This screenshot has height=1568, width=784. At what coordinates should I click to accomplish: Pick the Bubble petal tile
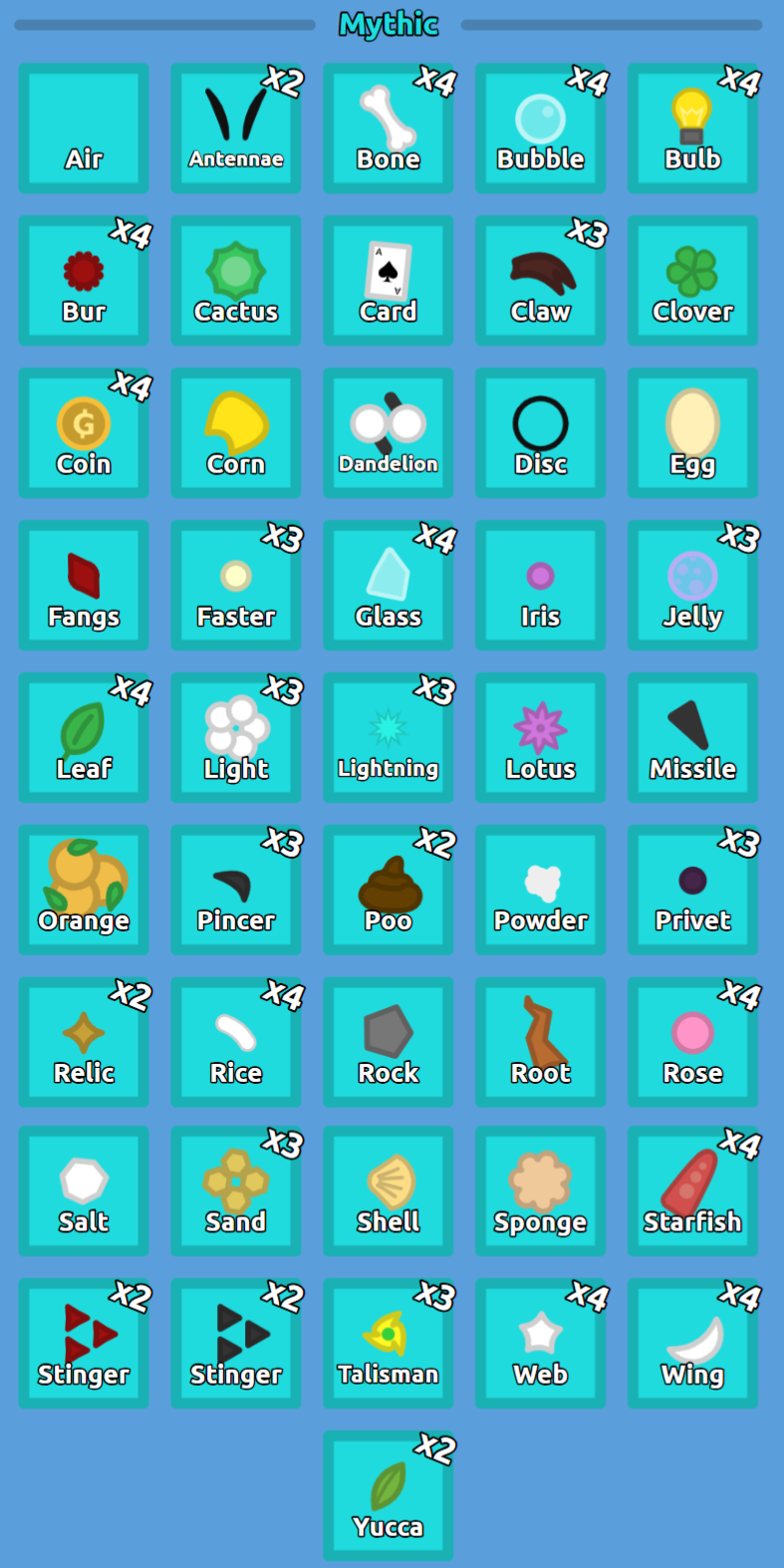[x=541, y=129]
